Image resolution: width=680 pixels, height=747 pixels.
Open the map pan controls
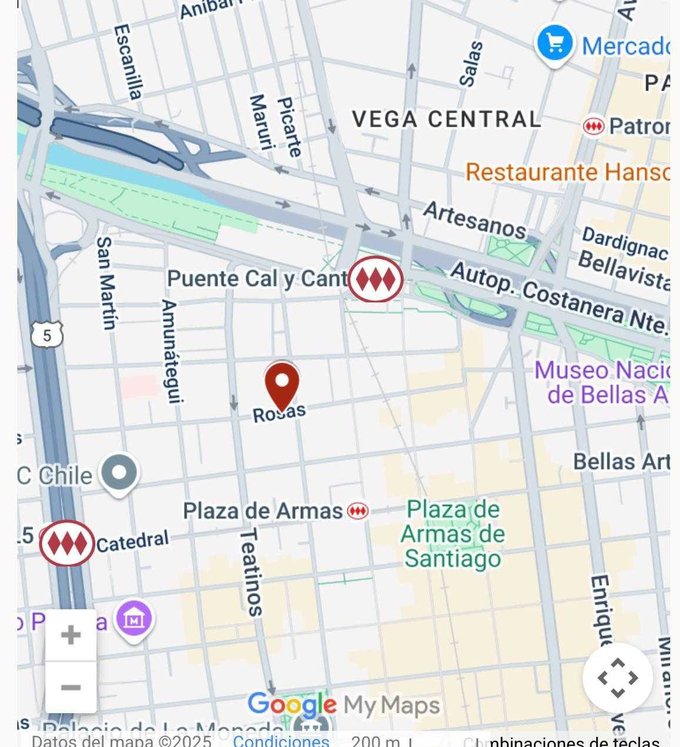(617, 677)
